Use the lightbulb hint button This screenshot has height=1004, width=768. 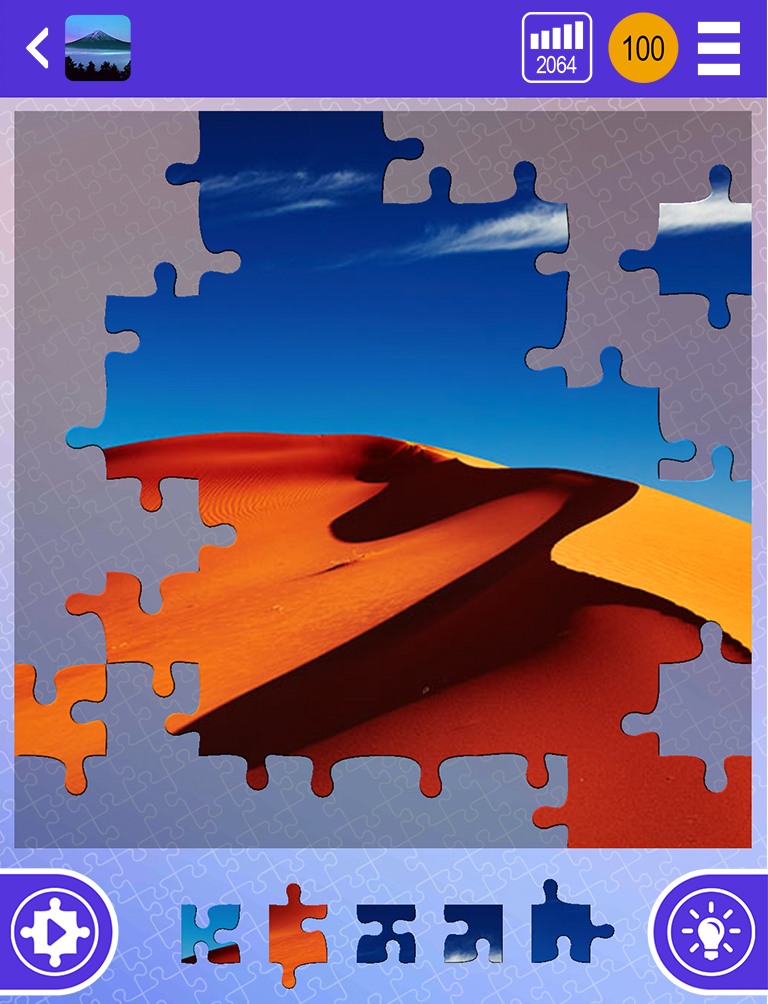click(712, 933)
